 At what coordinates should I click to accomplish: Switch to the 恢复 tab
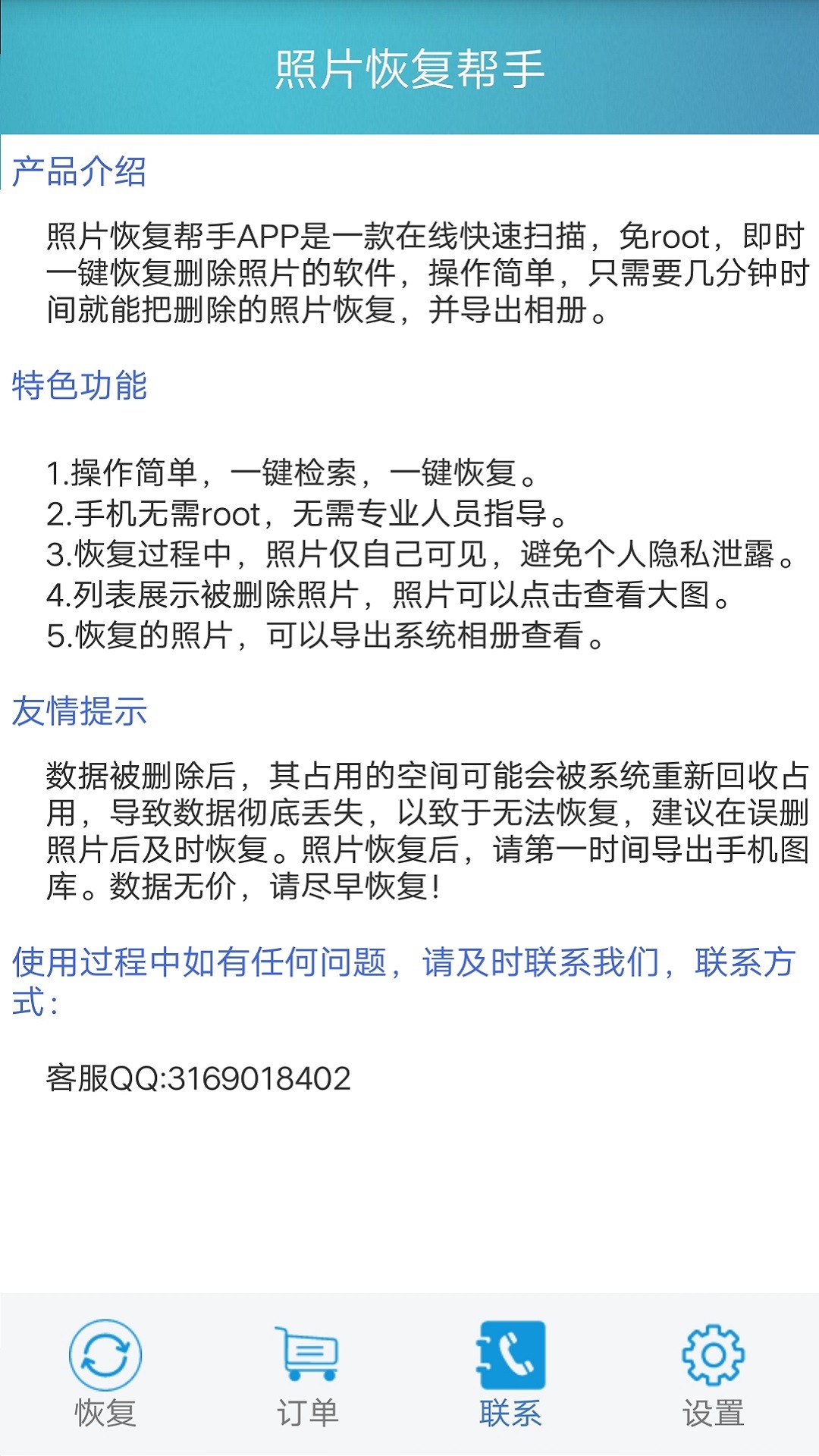tap(105, 1374)
